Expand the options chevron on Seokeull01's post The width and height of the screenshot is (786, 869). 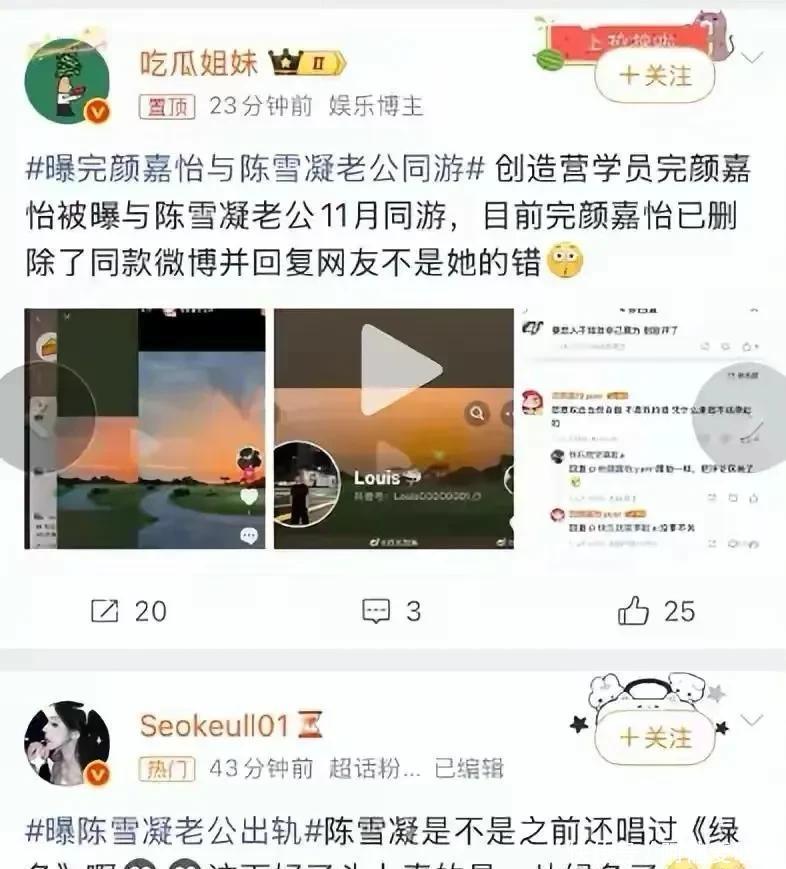(x=754, y=719)
